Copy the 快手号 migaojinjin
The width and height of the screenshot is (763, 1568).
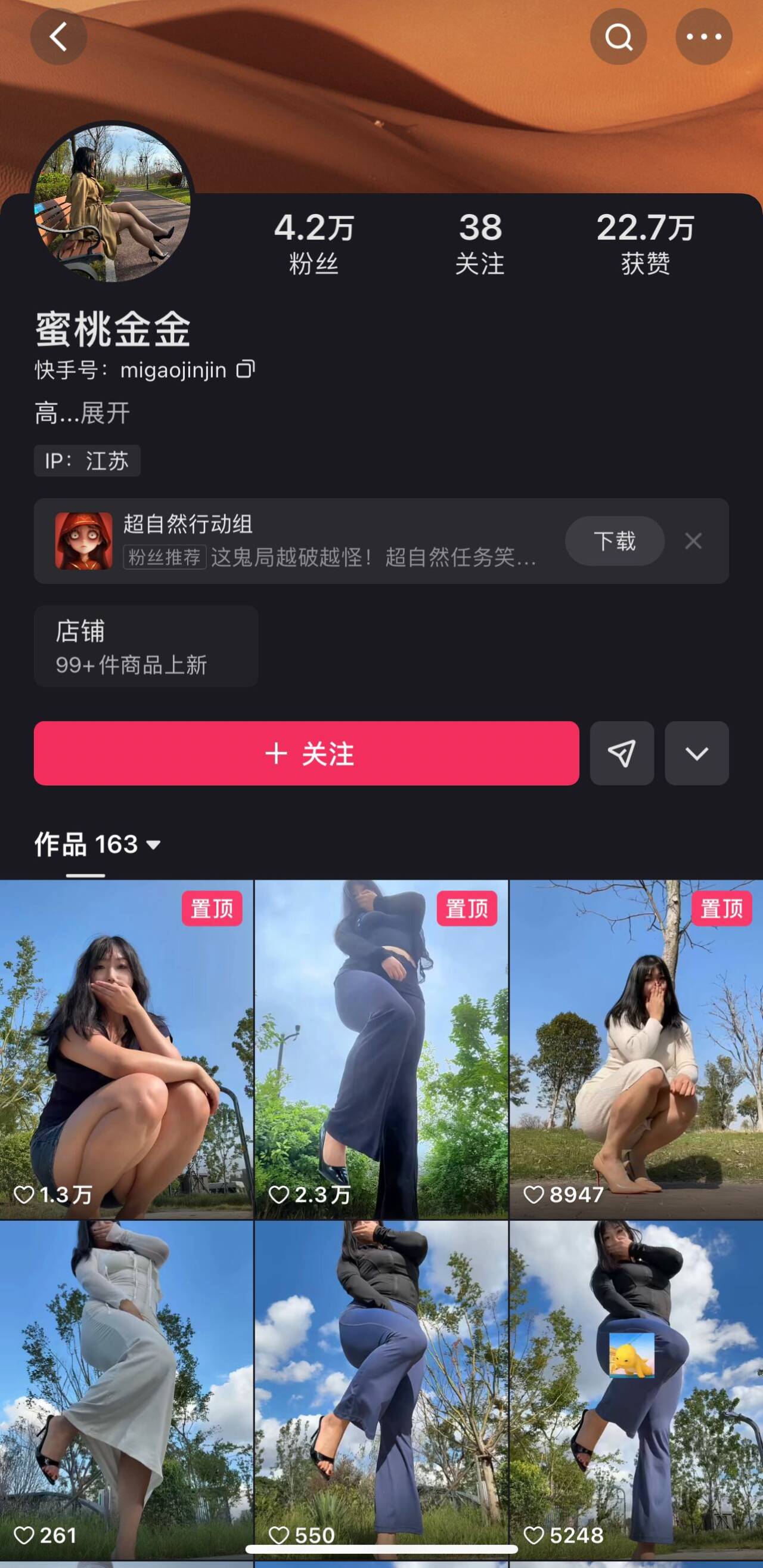pos(245,369)
